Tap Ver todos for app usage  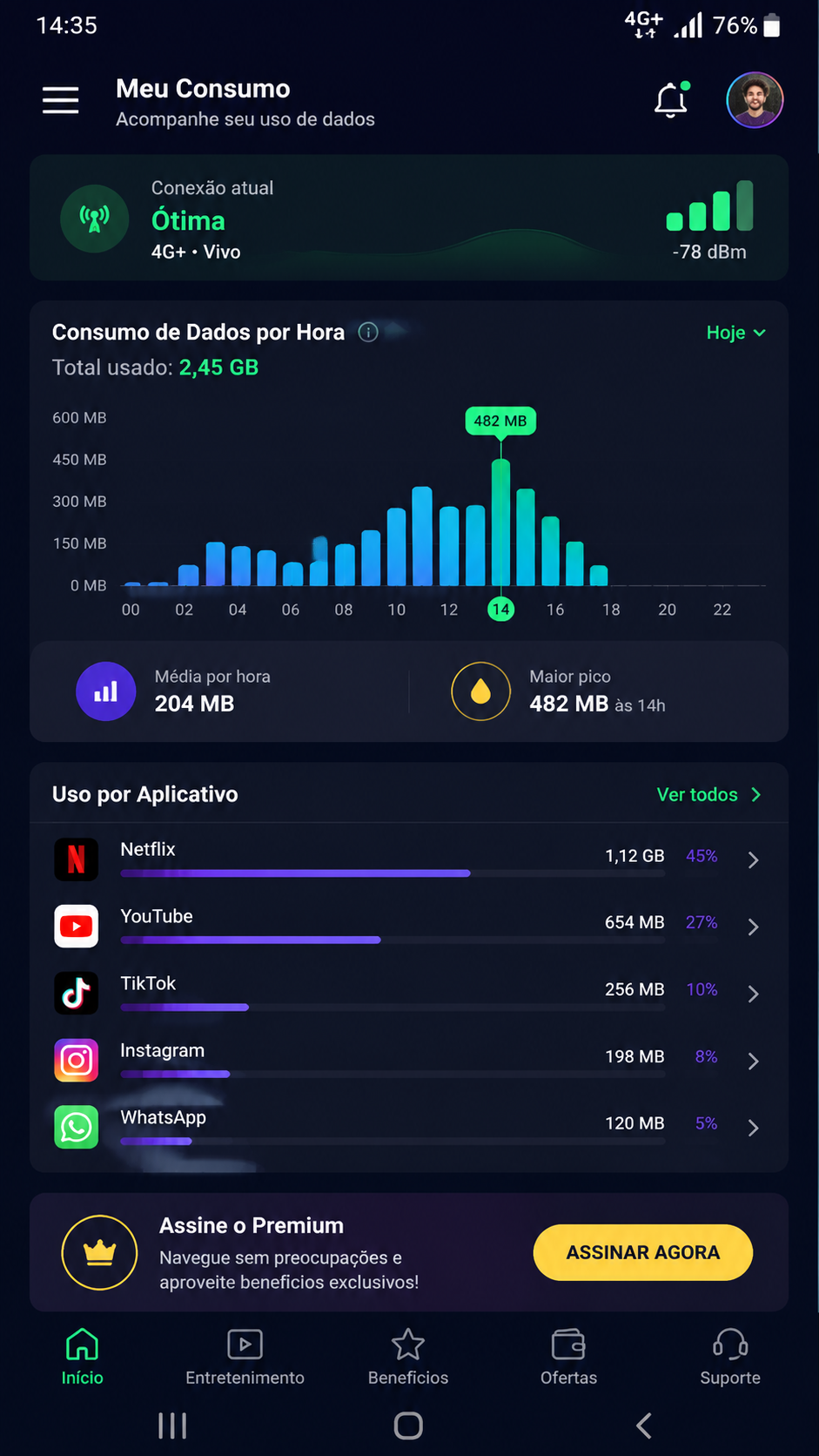pyautogui.click(x=708, y=794)
